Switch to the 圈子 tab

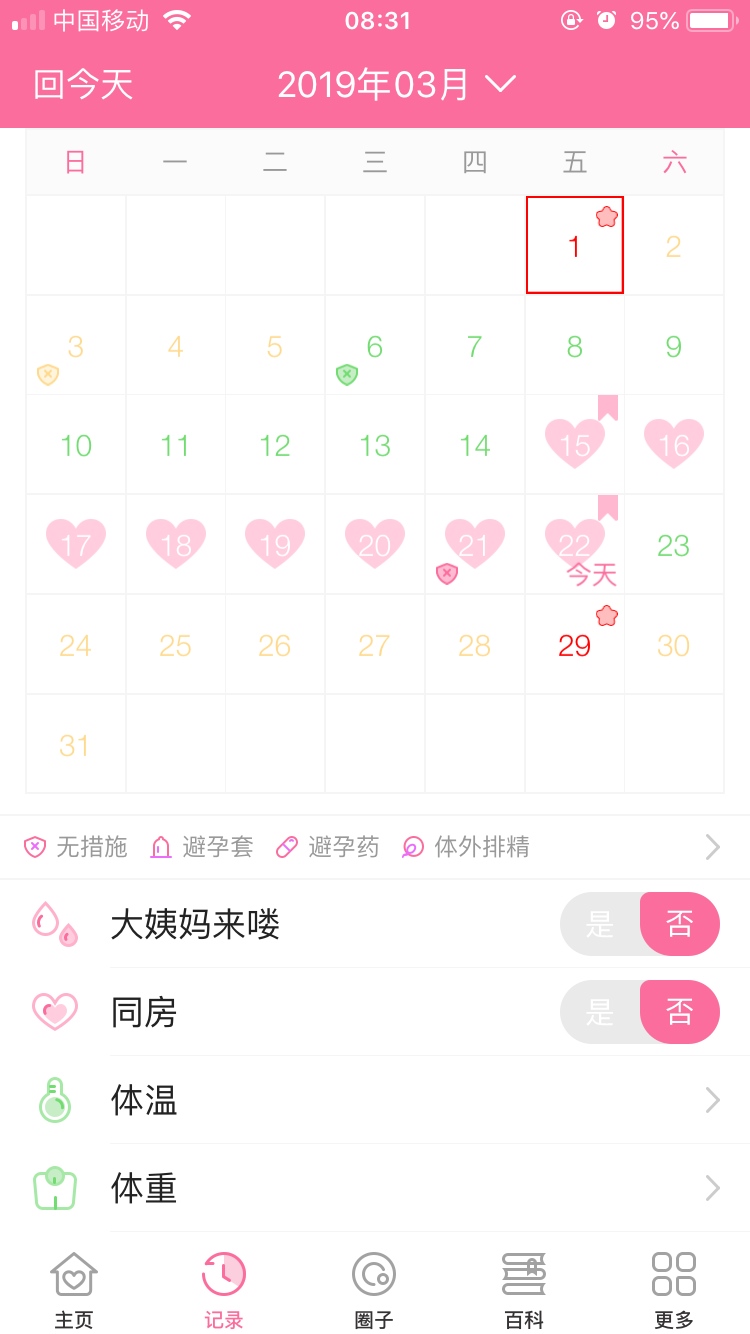(x=373, y=1287)
